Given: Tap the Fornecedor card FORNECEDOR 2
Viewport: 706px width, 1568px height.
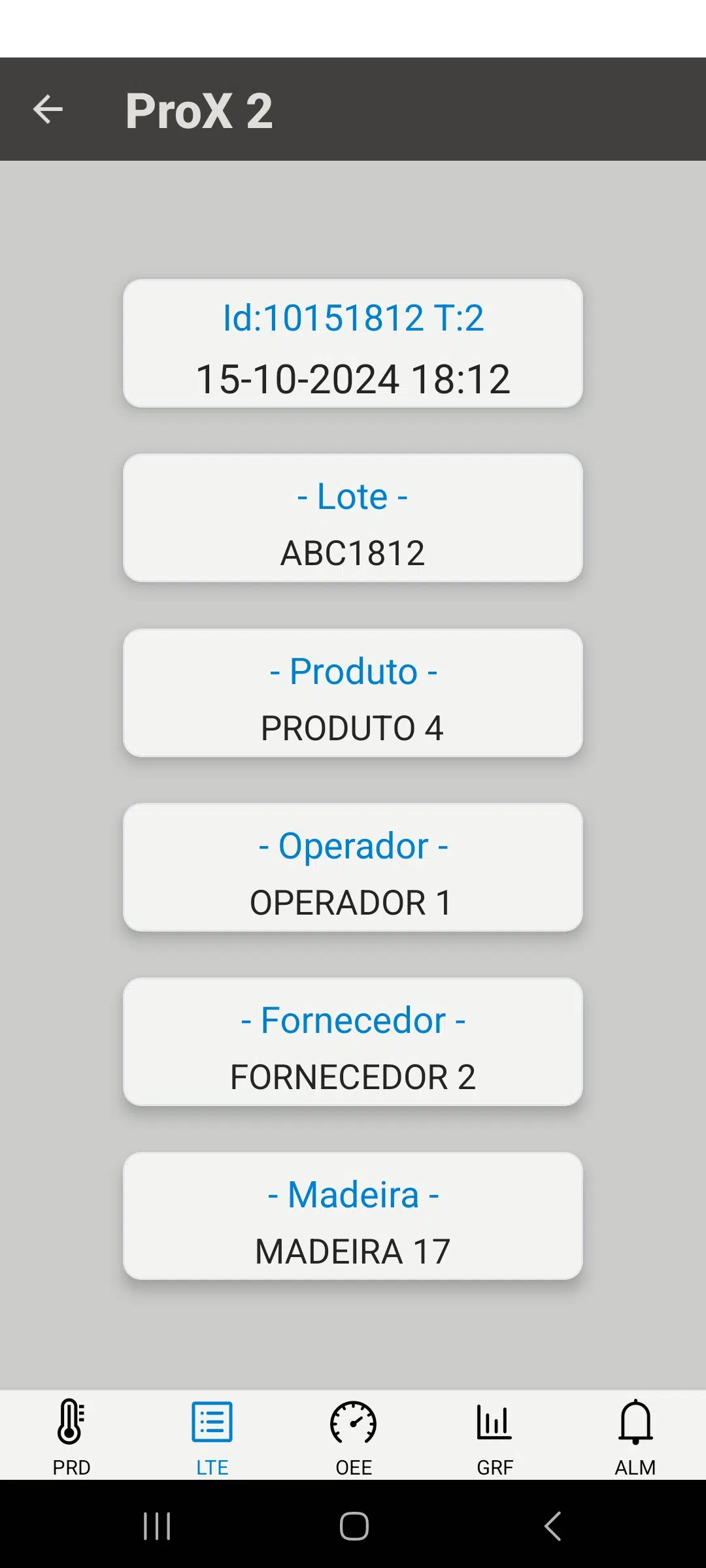Looking at the screenshot, I should [x=353, y=1041].
